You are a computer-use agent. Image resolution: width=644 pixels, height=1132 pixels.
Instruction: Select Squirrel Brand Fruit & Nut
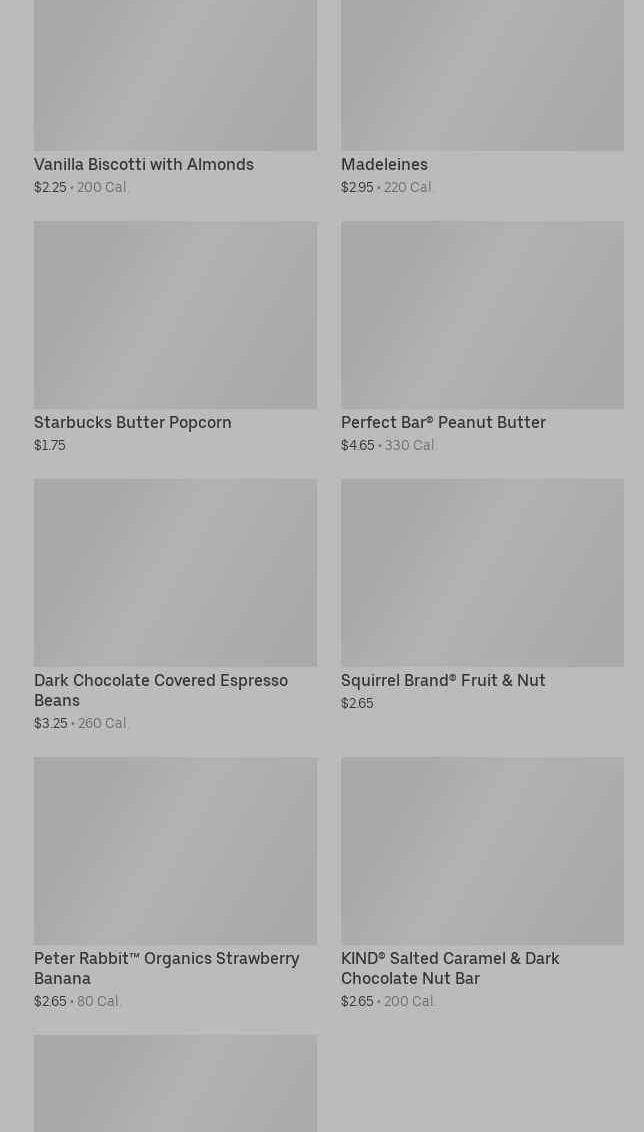(x=482, y=595)
